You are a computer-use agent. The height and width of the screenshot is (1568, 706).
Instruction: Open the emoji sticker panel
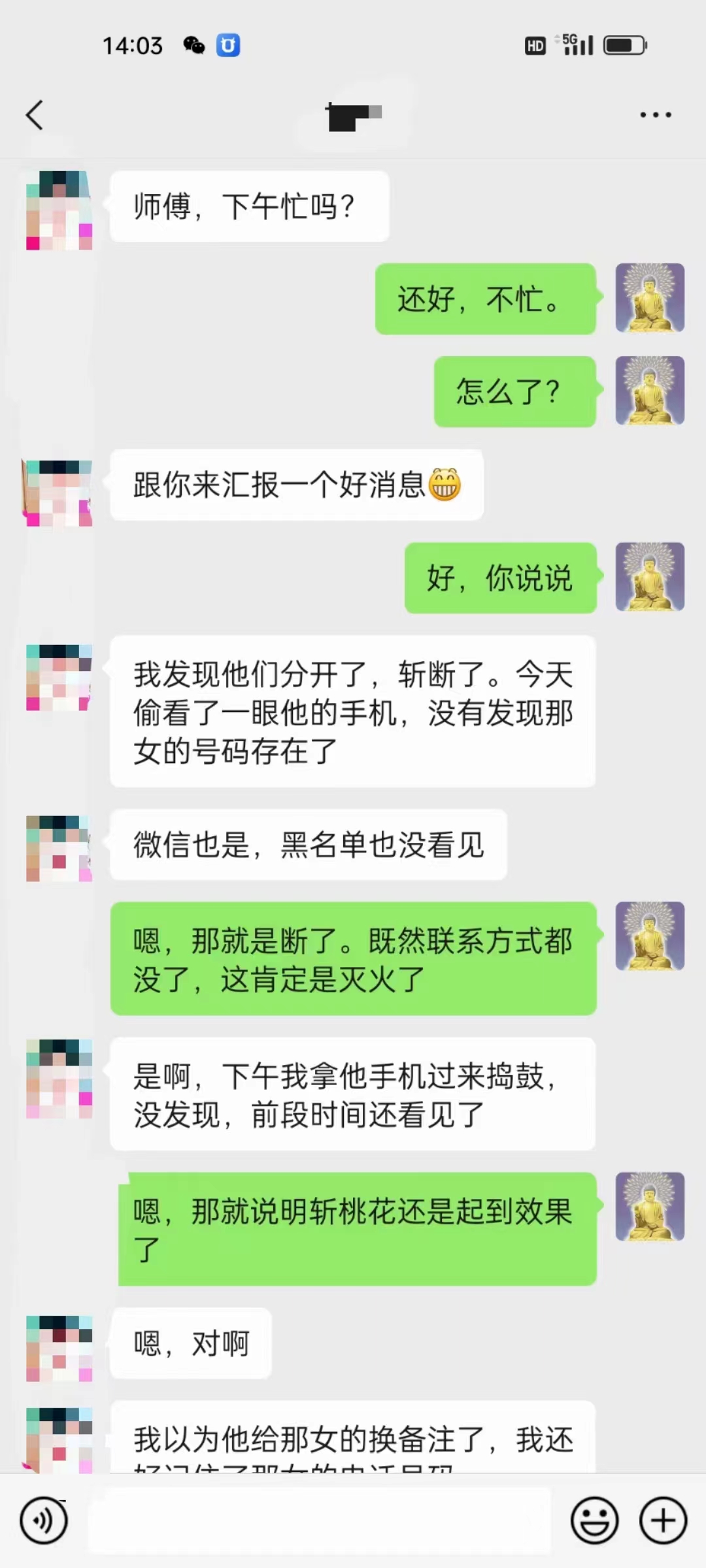point(594,1520)
